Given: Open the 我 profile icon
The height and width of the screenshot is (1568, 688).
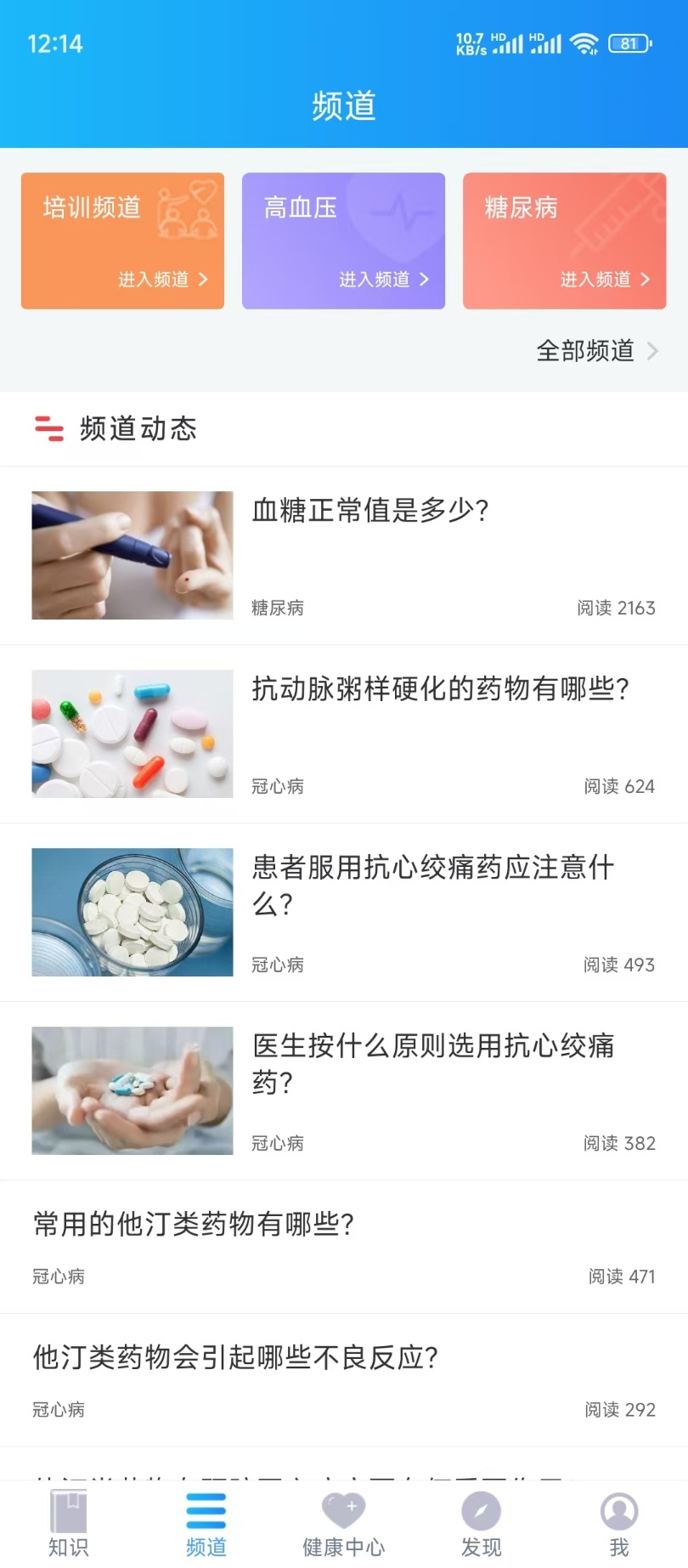Looking at the screenshot, I should tap(618, 1512).
